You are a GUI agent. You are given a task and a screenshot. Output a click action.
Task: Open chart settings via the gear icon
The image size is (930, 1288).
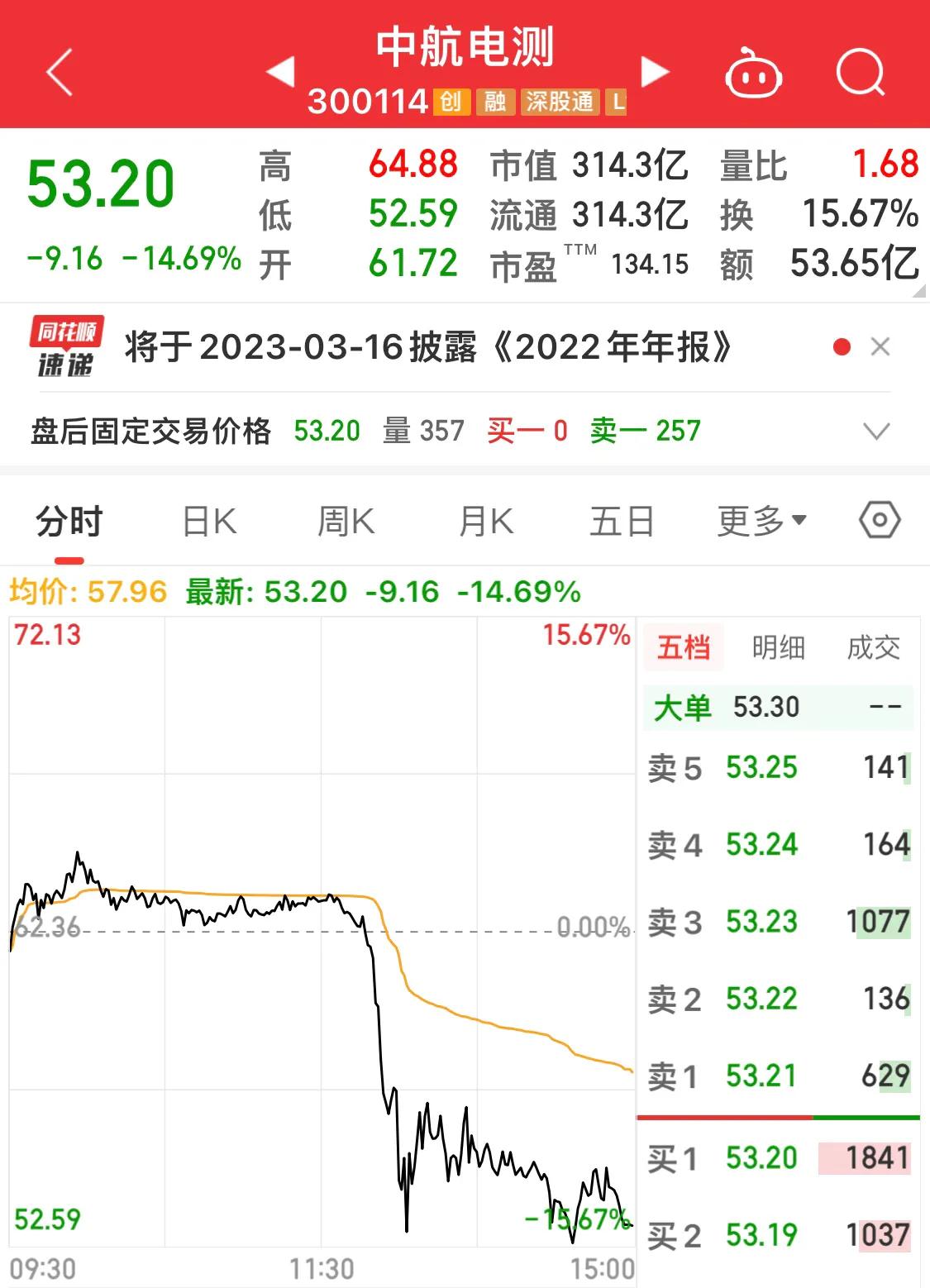(879, 519)
